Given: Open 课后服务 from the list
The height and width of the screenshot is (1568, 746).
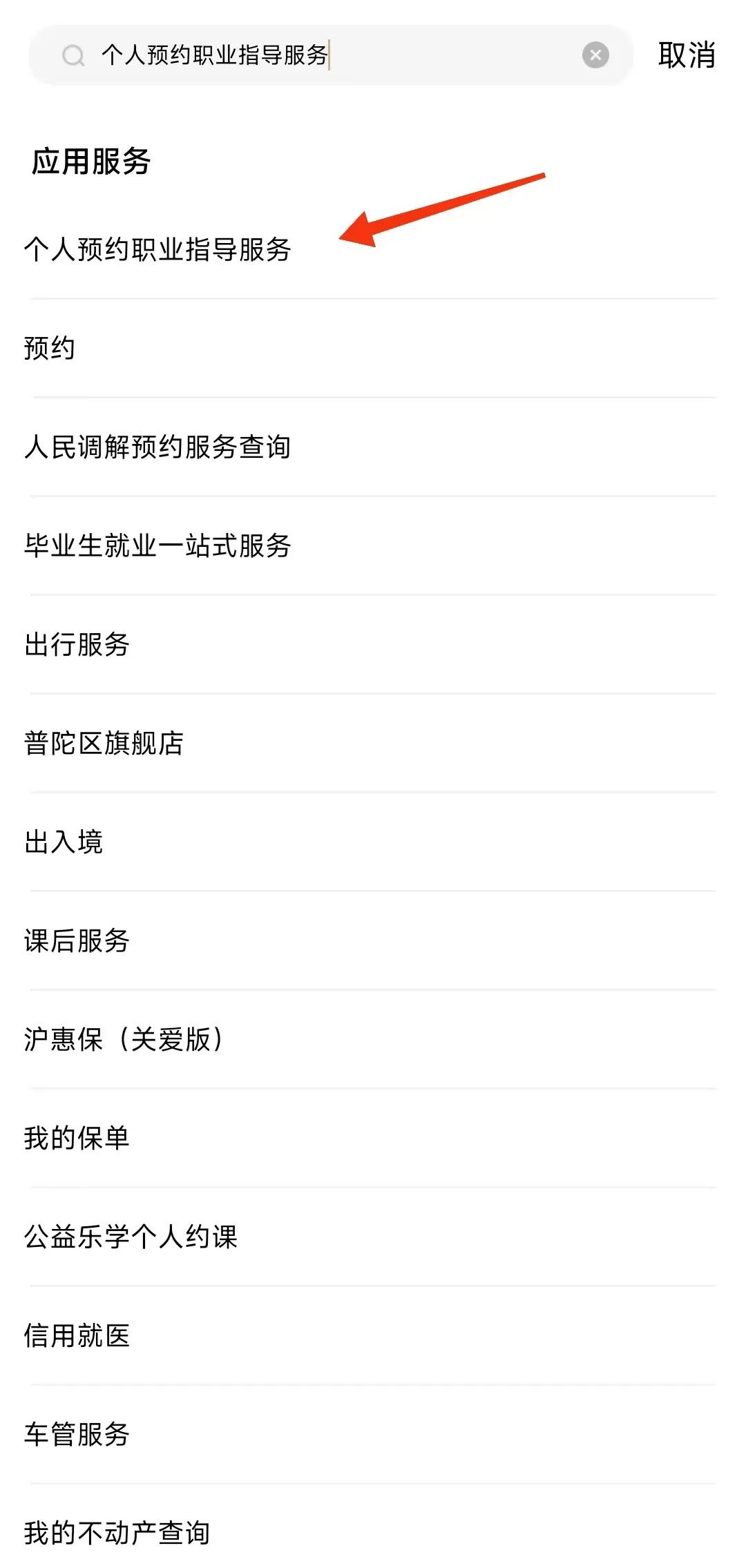Looking at the screenshot, I should pyautogui.click(x=78, y=941).
